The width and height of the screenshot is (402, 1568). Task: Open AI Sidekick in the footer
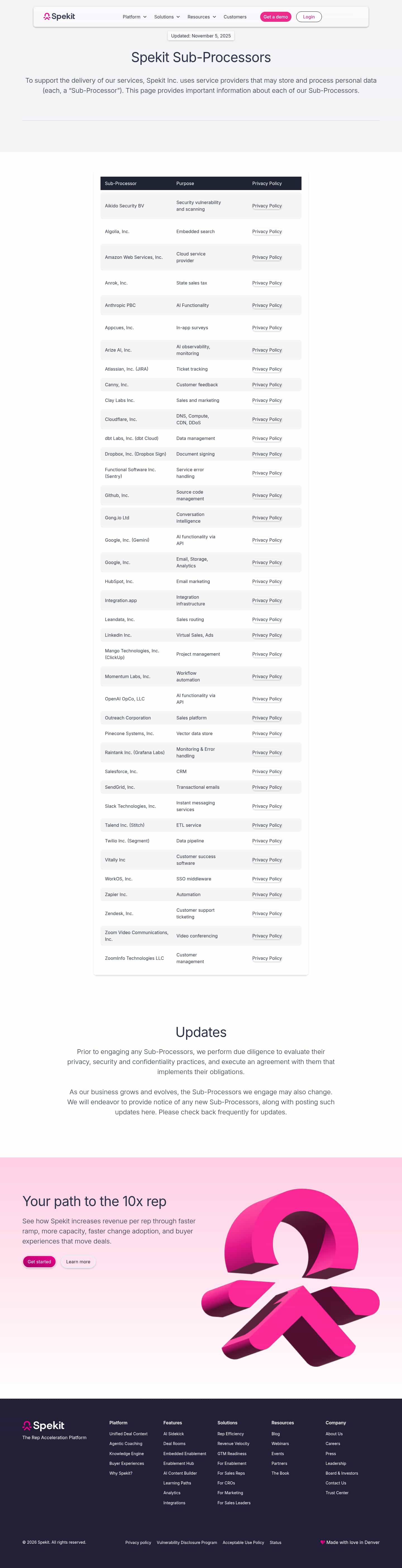(173, 1434)
